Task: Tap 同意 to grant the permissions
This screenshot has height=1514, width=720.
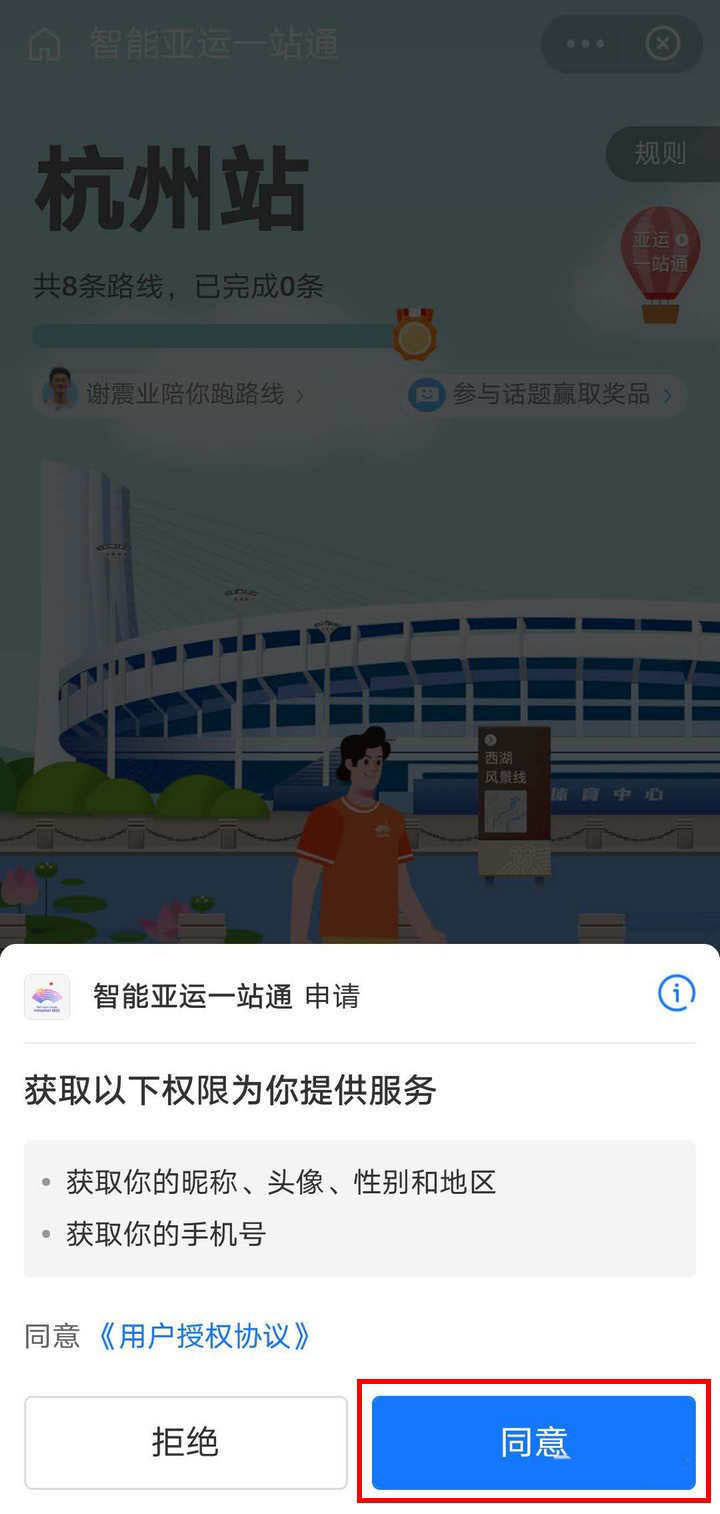Action: click(x=533, y=1442)
